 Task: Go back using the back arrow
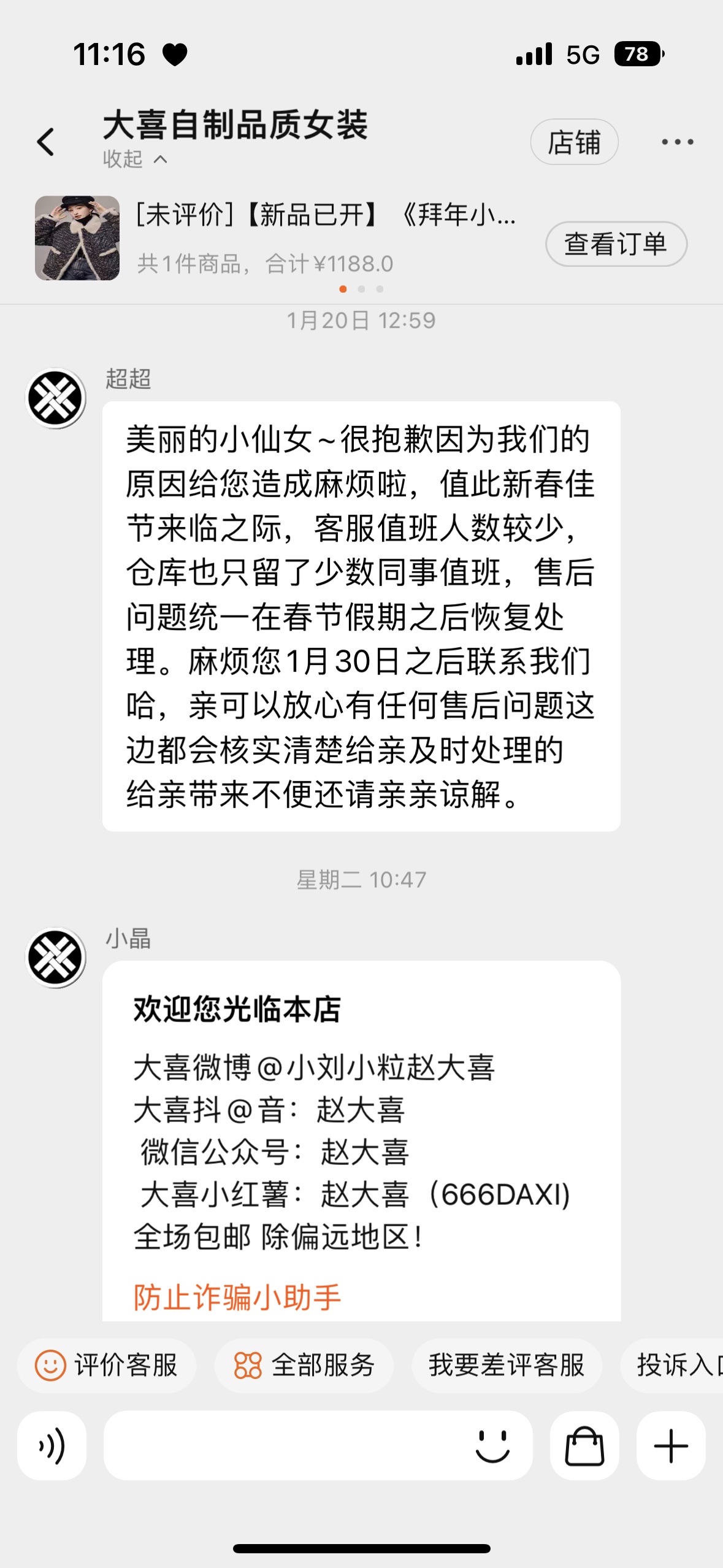pyautogui.click(x=46, y=142)
